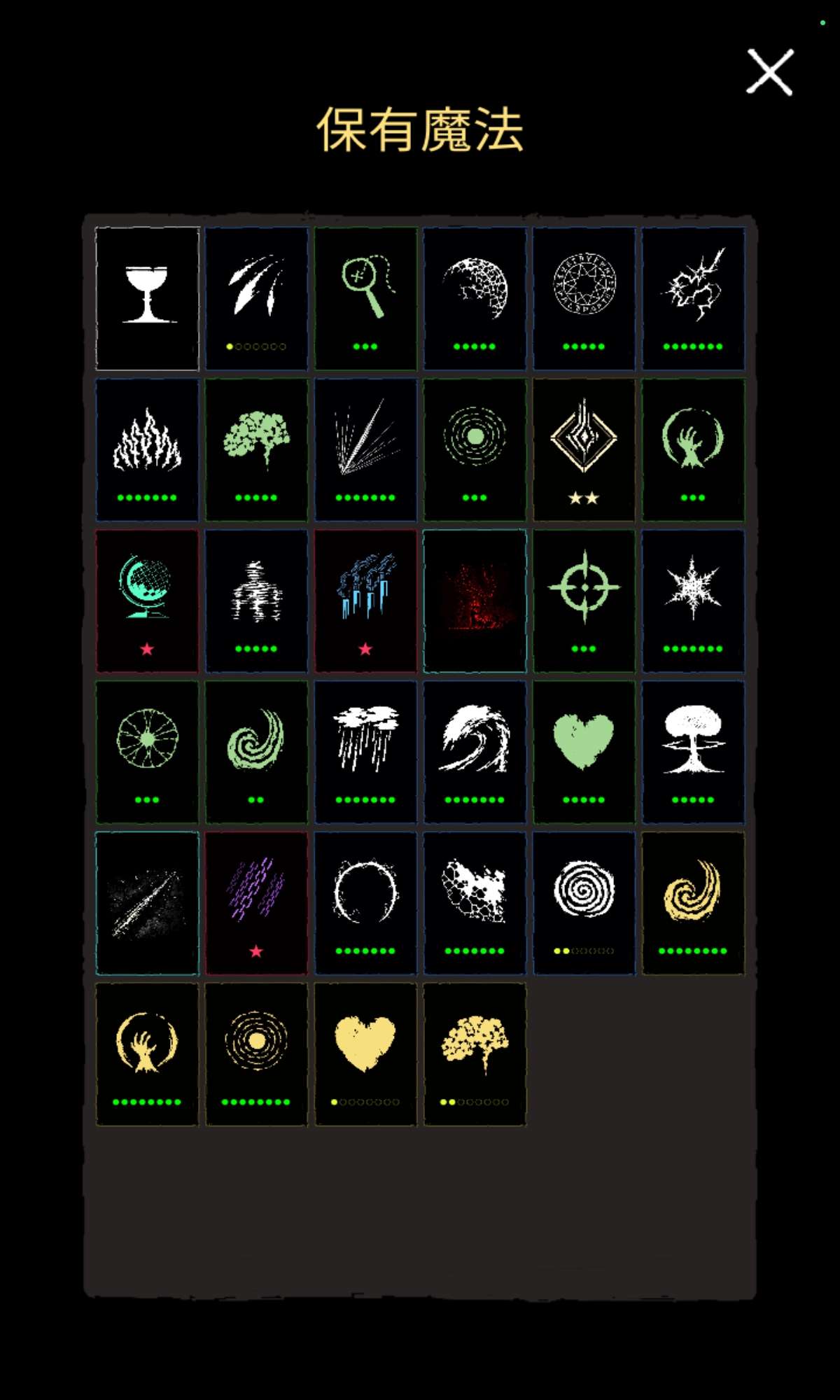Open the green magnifying glass card
840x1400 pixels.
pyautogui.click(x=365, y=298)
